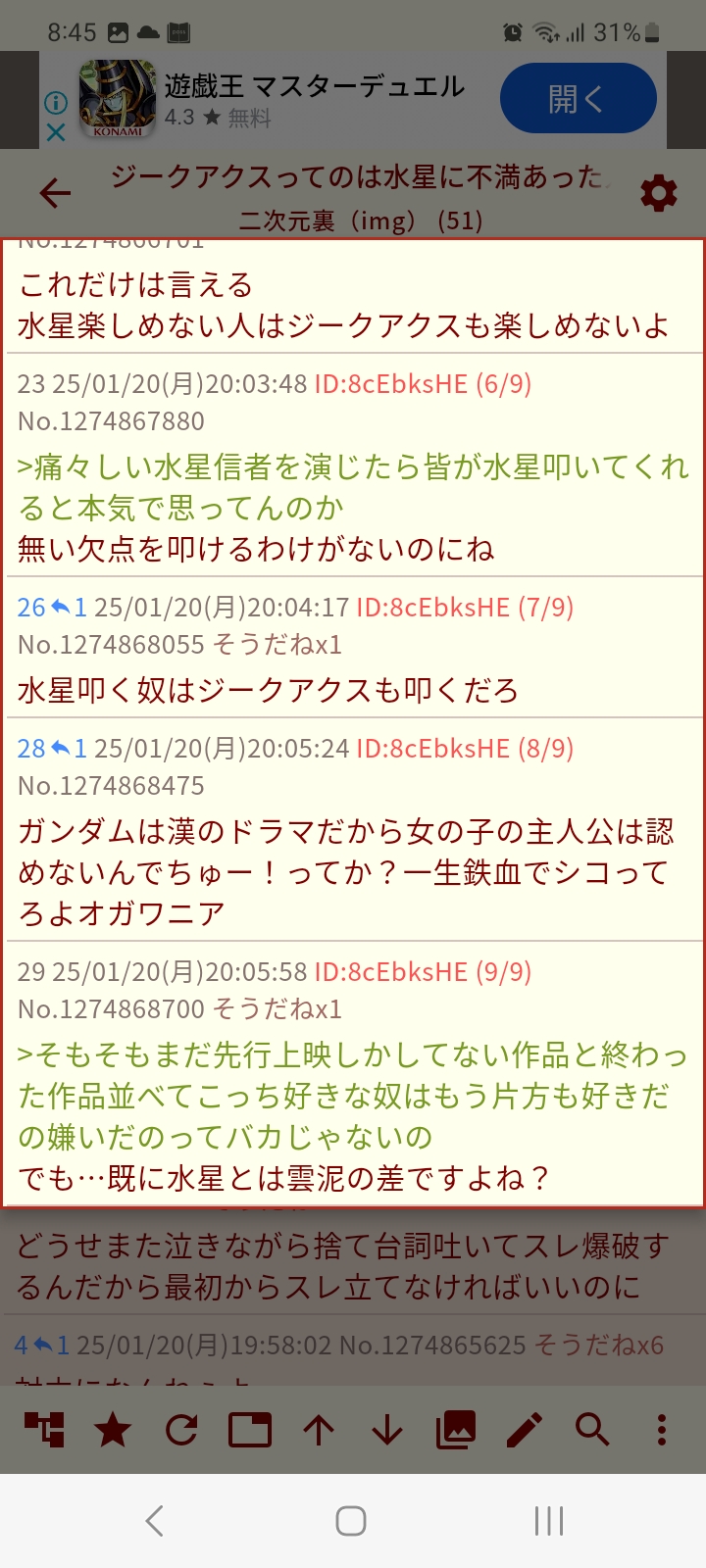The image size is (706, 1568).
Task: Write a new reply with the pencil
Action: coord(525,1430)
